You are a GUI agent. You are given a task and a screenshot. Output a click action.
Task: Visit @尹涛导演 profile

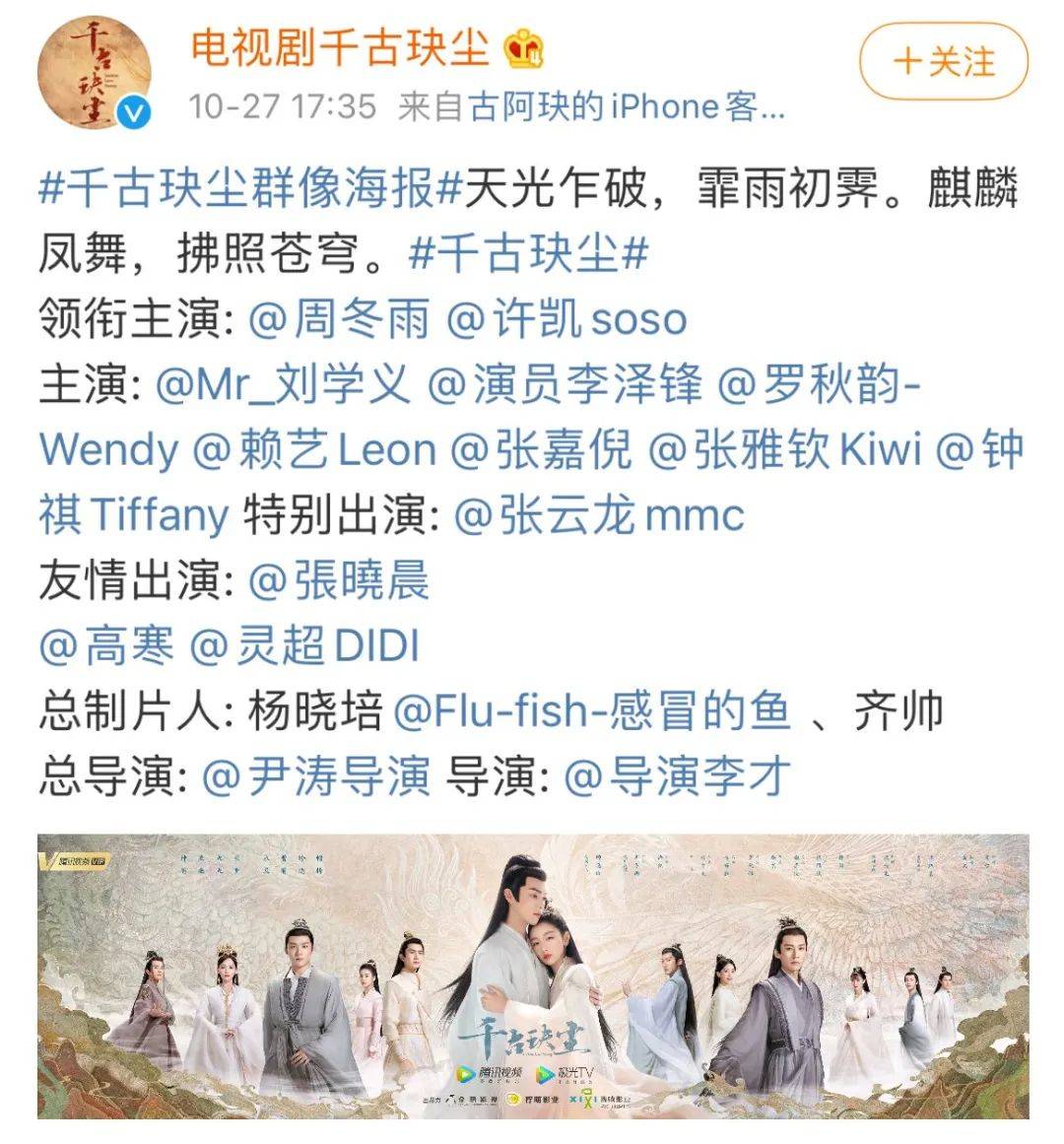pyautogui.click(x=316, y=776)
